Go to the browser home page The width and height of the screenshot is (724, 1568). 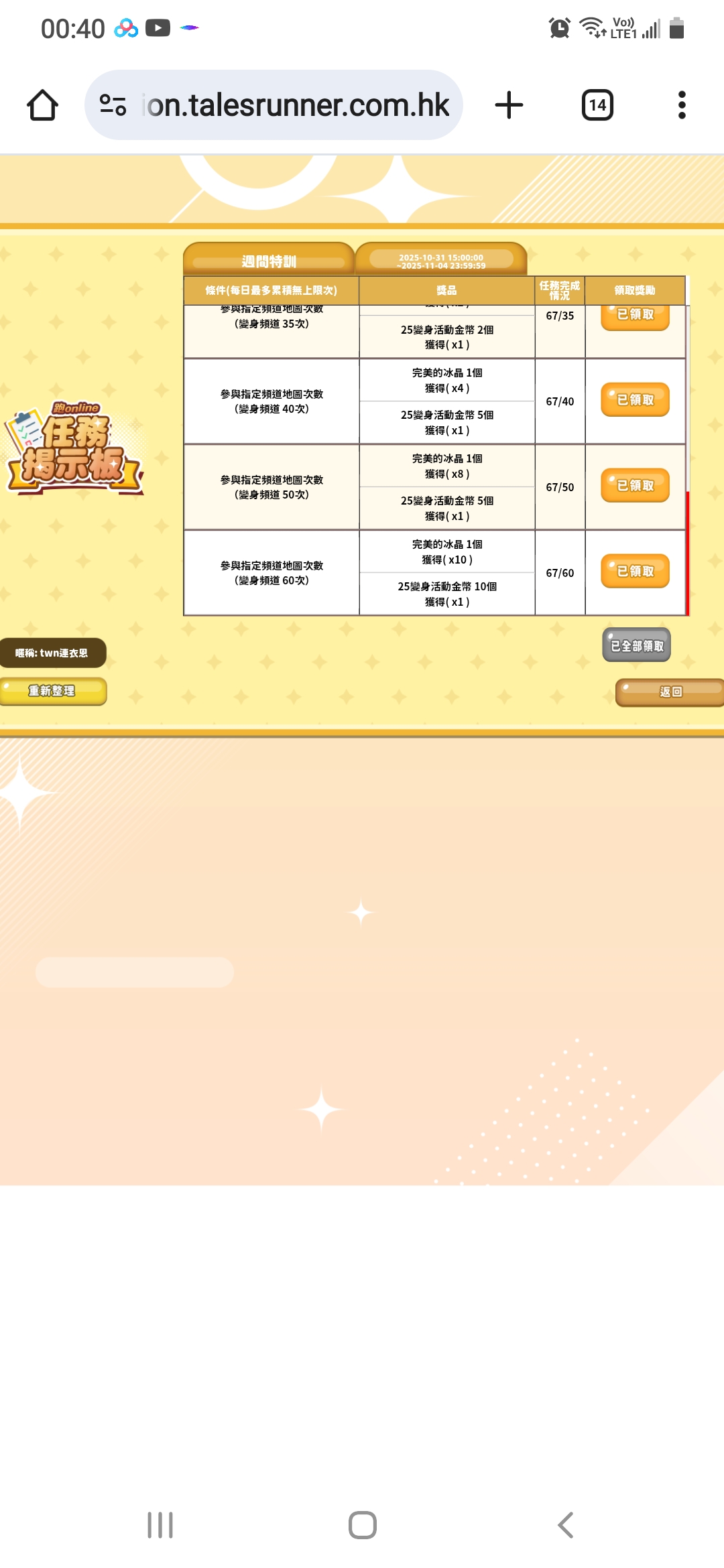pos(42,105)
